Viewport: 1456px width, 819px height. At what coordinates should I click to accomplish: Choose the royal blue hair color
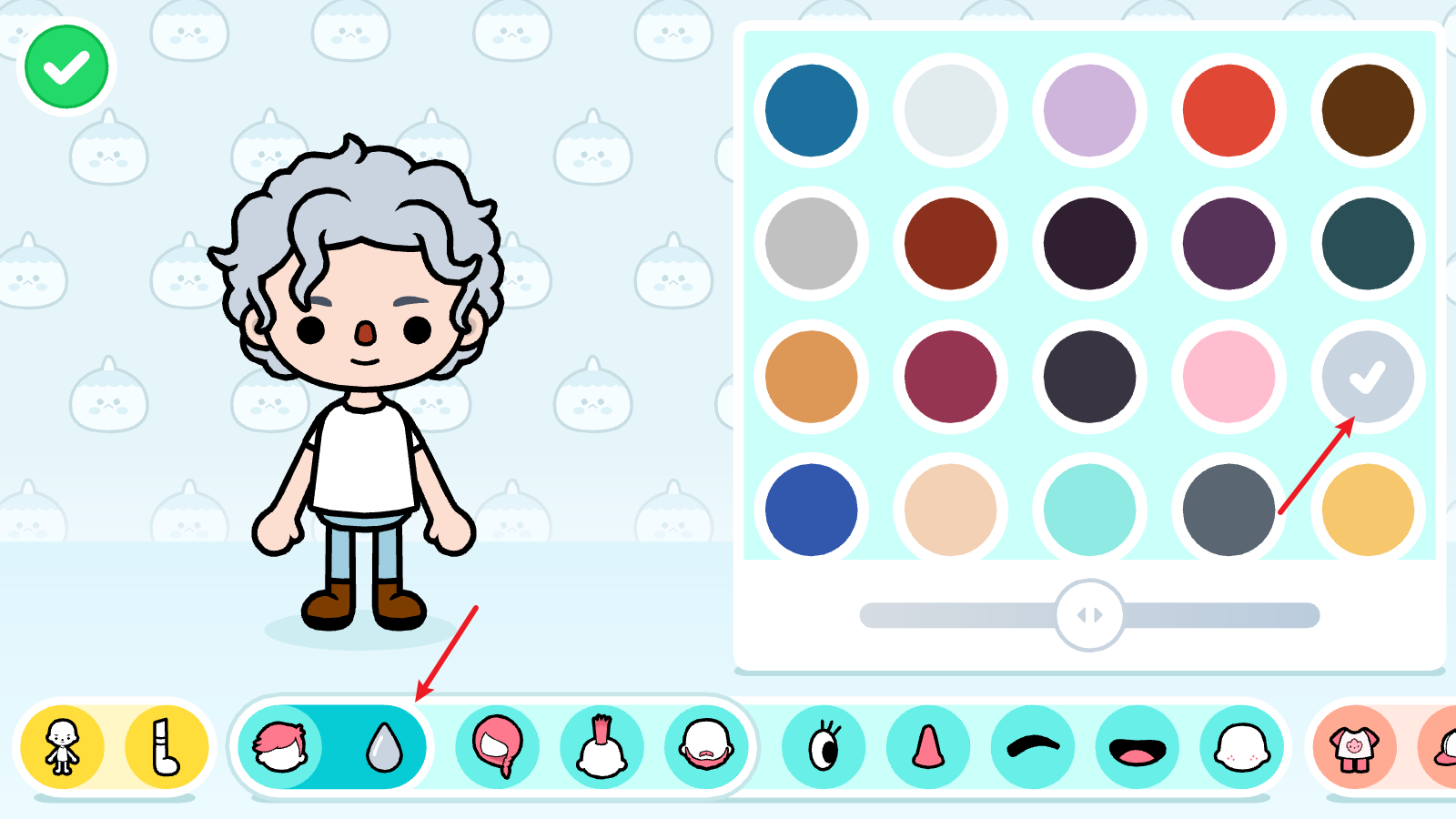811,510
